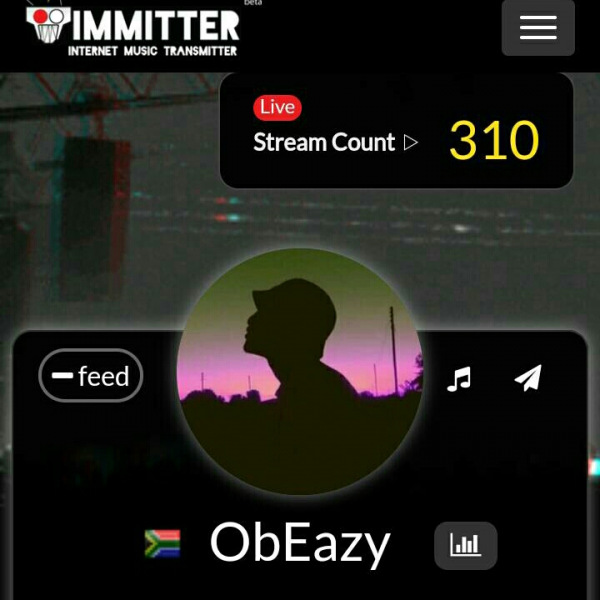This screenshot has width=600, height=600.
Task: Send a message via paper plane icon
Action: click(528, 378)
